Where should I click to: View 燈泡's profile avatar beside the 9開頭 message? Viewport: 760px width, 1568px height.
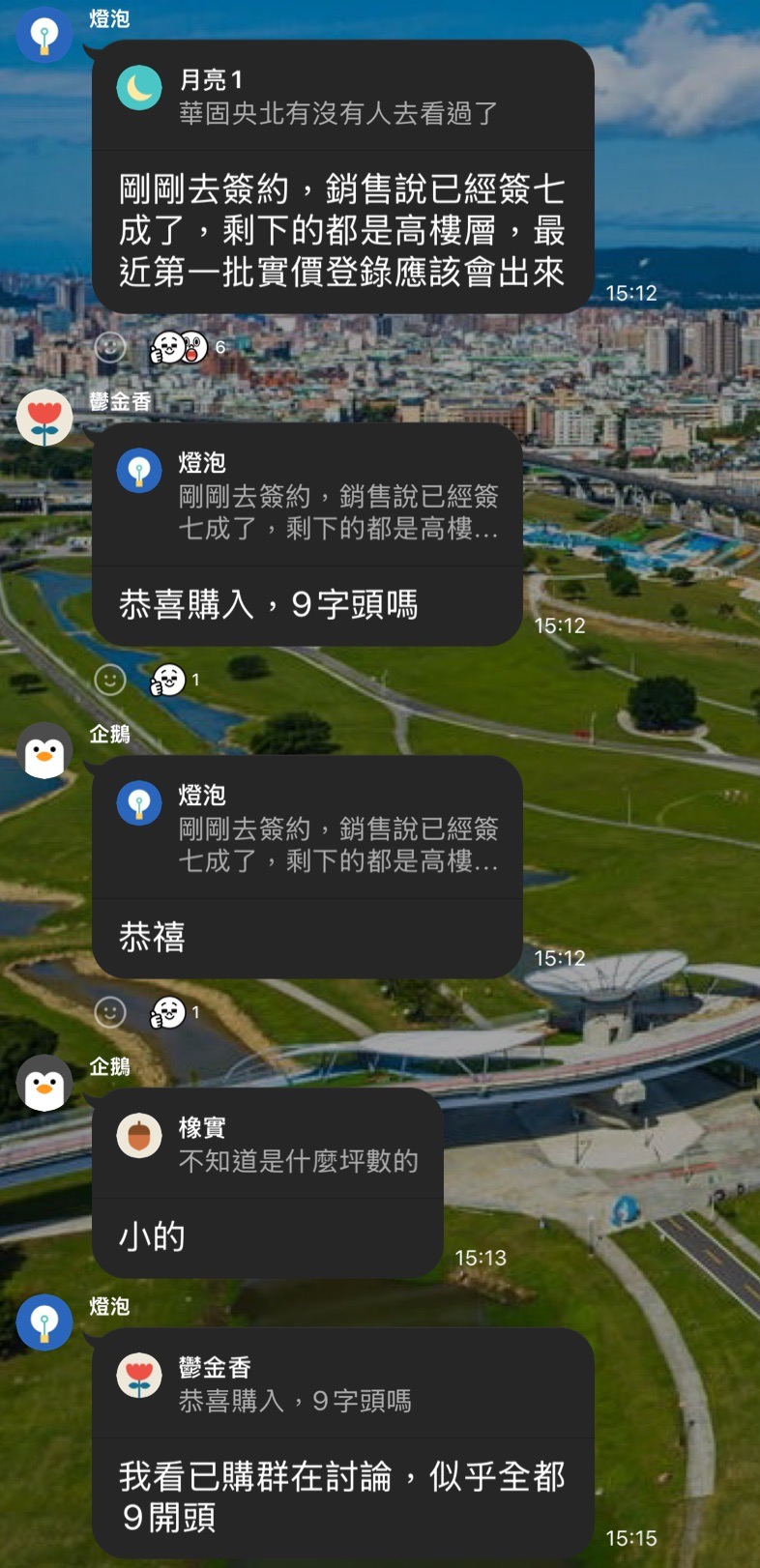(x=44, y=1322)
